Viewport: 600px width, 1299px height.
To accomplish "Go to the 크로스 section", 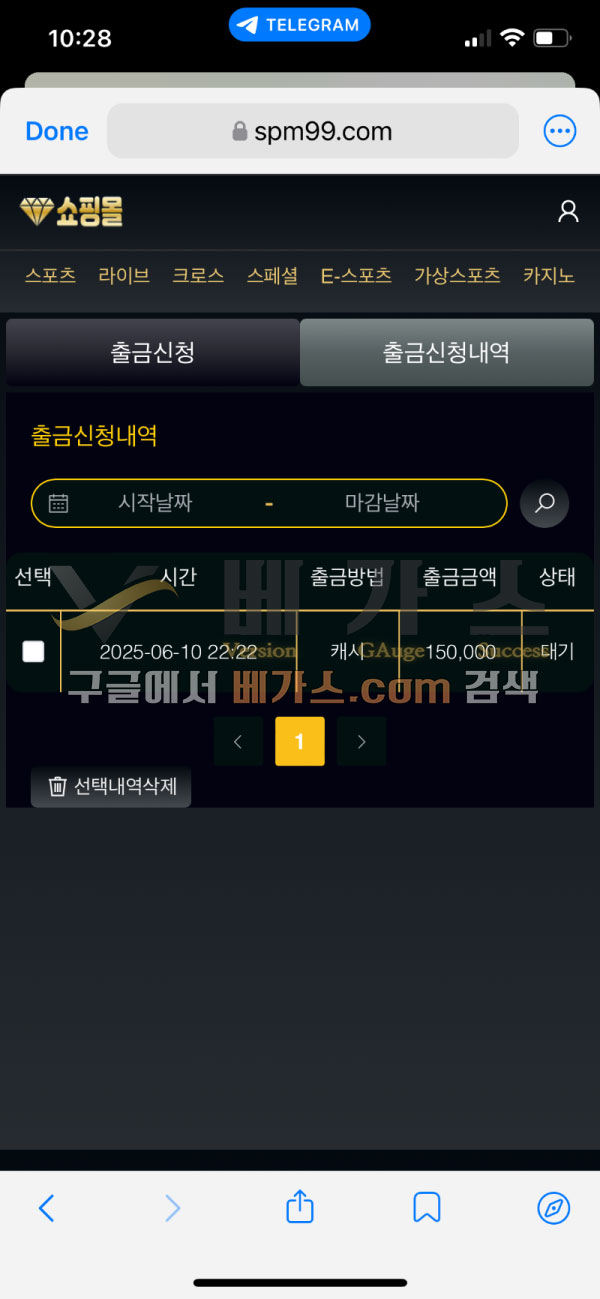I will (198, 276).
